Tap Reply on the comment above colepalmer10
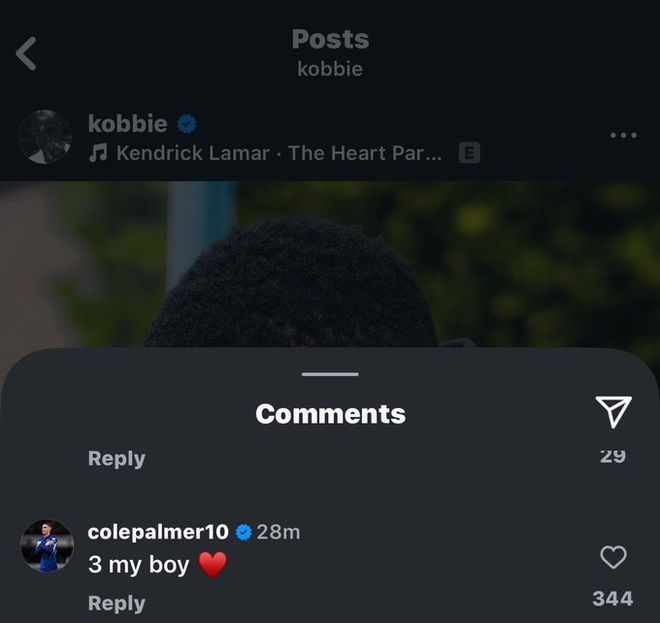This screenshot has height=623, width=660. 116,458
